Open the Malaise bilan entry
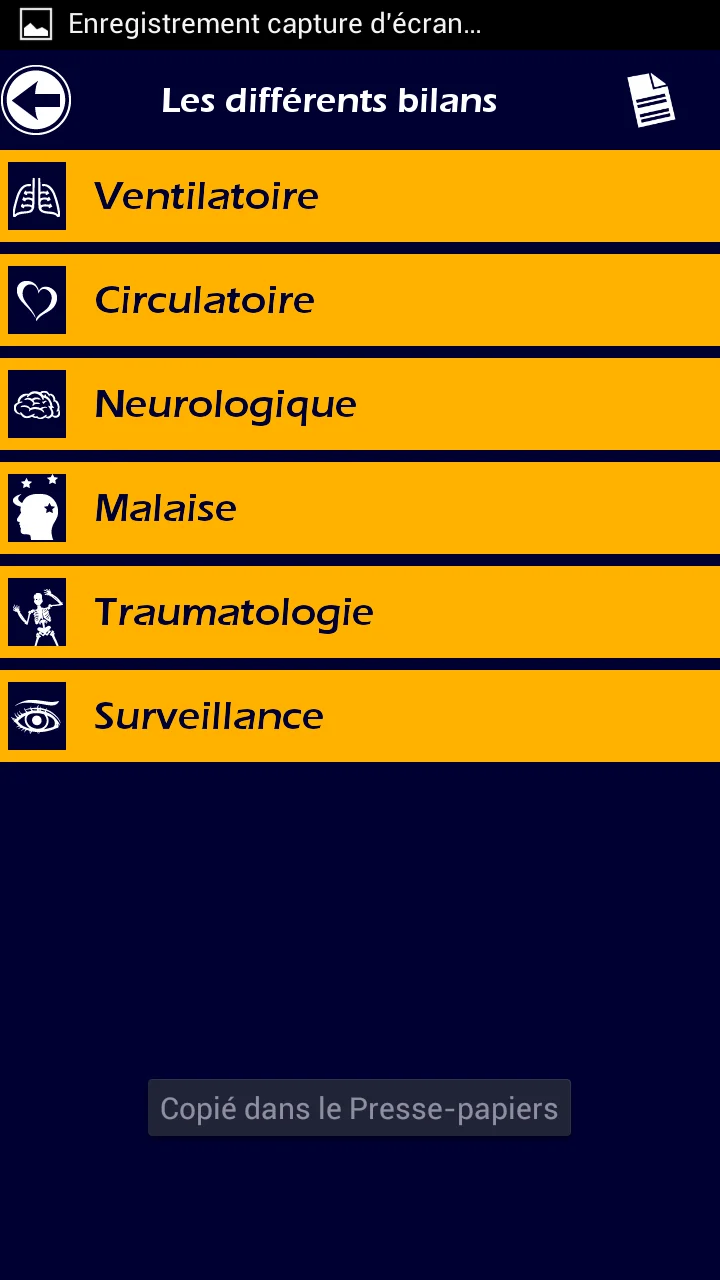Image resolution: width=720 pixels, height=1280 pixels. 360,508
